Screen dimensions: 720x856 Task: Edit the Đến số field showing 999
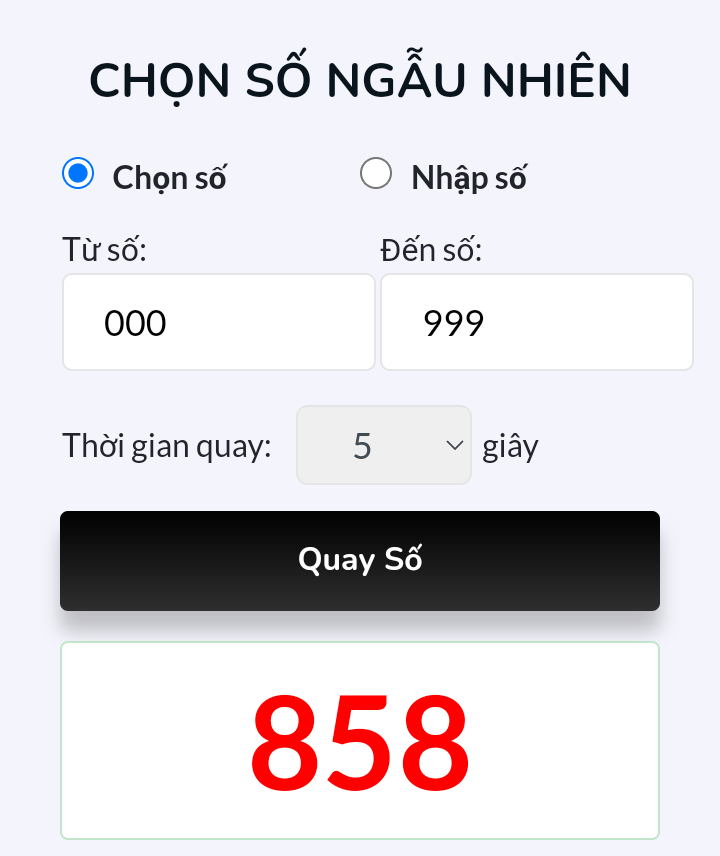[536, 322]
